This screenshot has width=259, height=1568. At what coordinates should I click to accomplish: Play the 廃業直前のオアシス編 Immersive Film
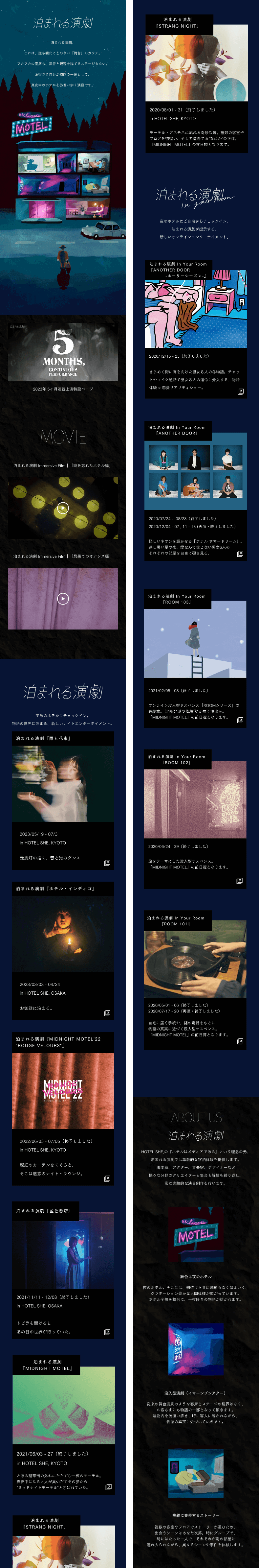pyautogui.click(x=63, y=598)
